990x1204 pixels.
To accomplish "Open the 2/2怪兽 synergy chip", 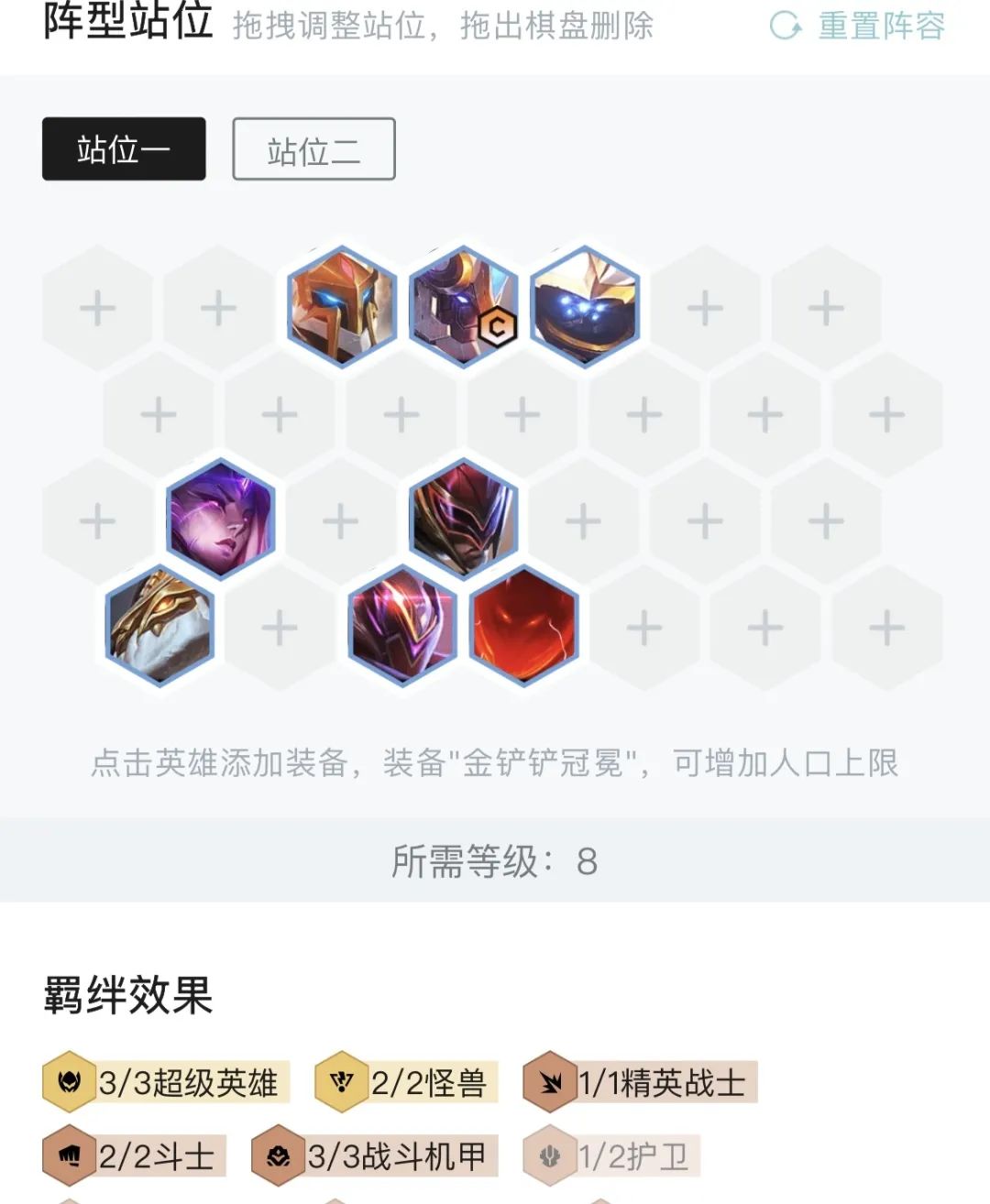I will coord(407,1083).
